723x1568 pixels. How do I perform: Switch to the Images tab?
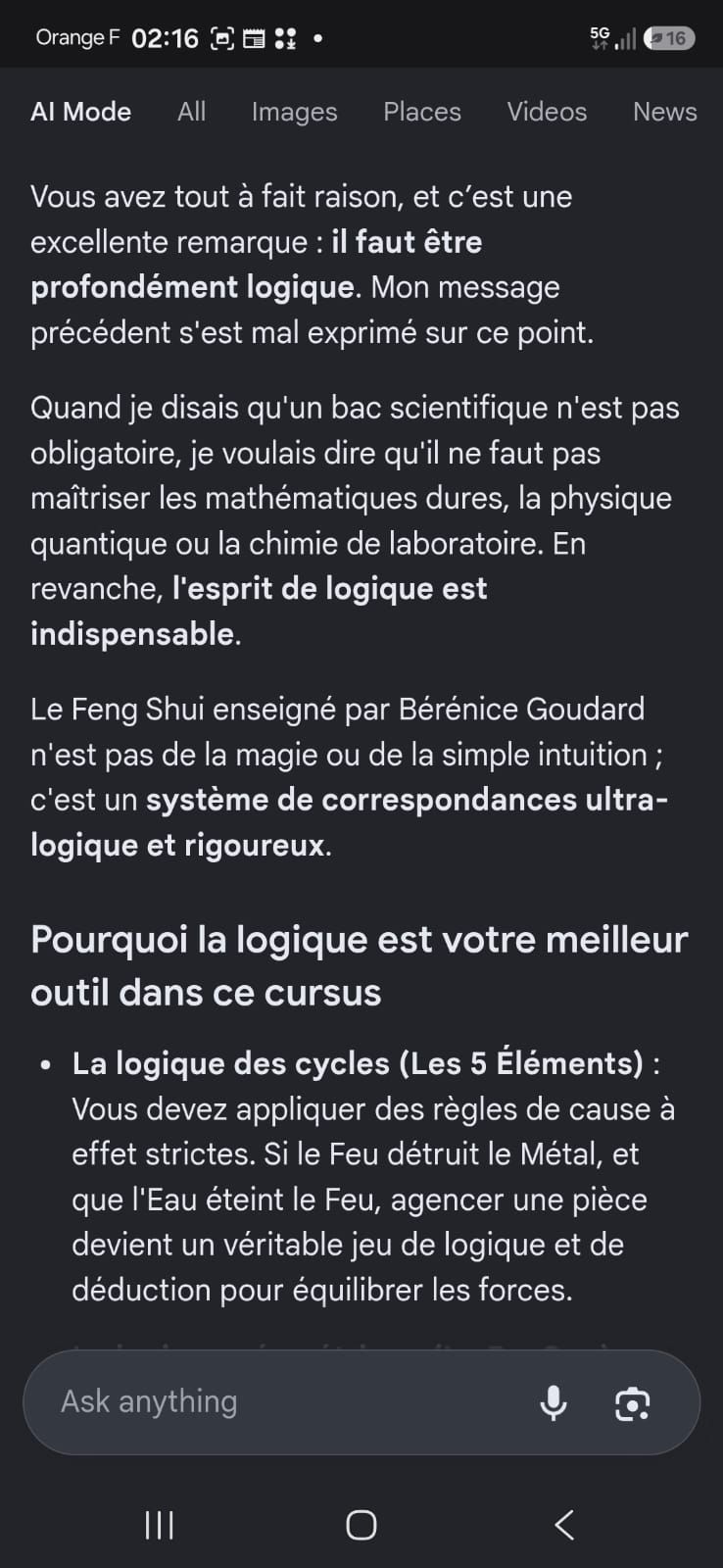(x=294, y=112)
